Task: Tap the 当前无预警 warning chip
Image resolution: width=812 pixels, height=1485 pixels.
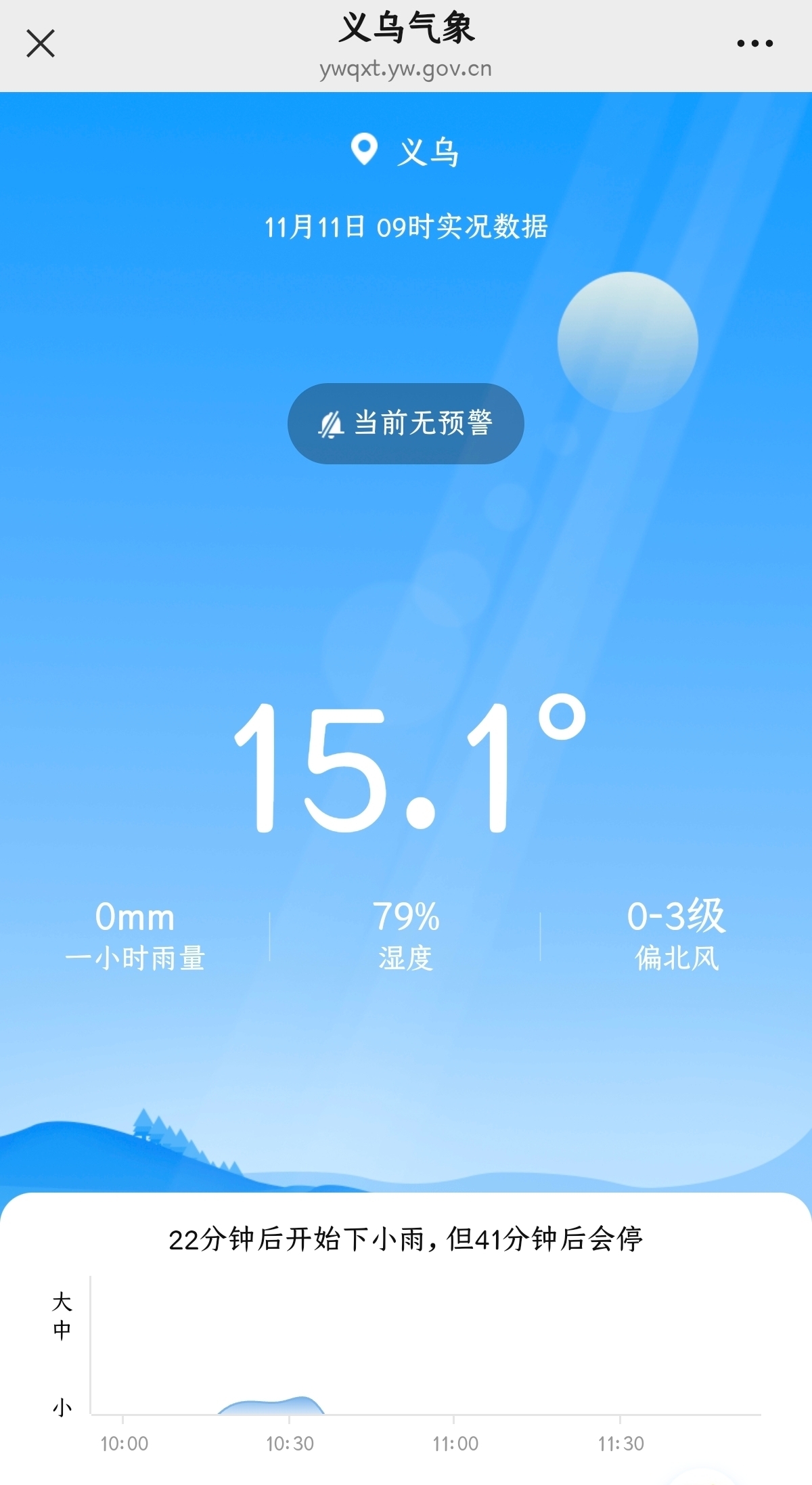Action: click(x=406, y=424)
